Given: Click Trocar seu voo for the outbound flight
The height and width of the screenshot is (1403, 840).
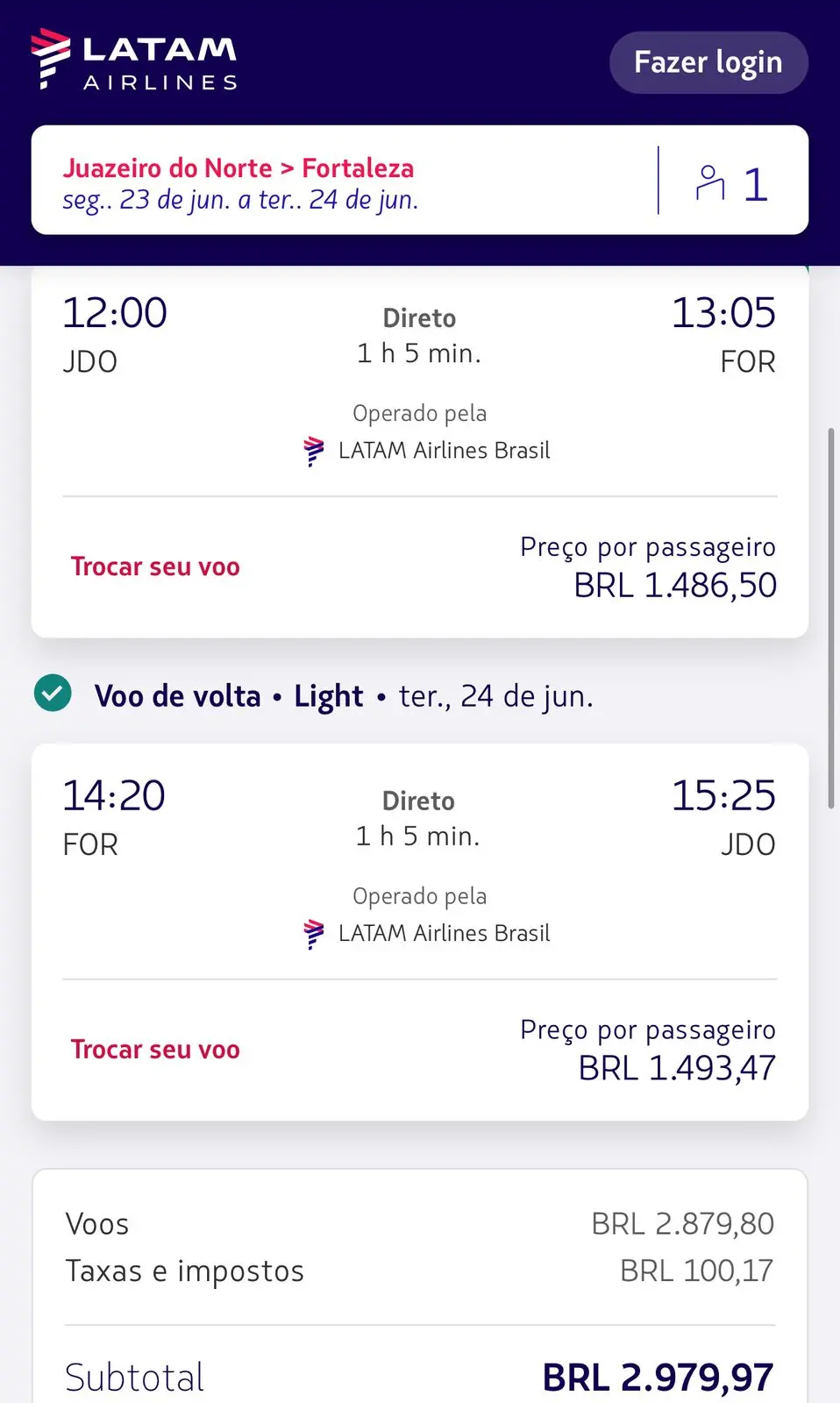Looking at the screenshot, I should (x=154, y=566).
